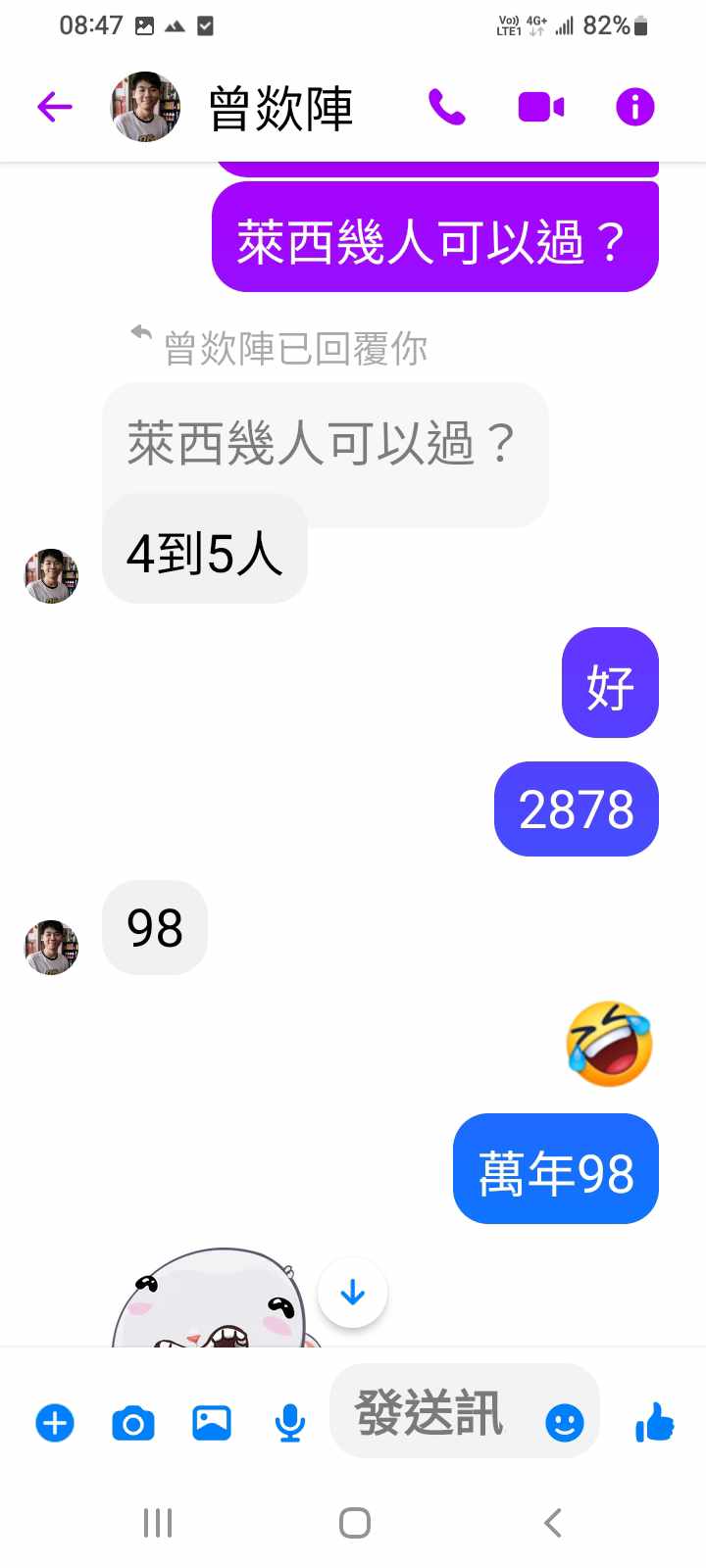Start a voice call with 曾效陣
Screen dimensions: 706x1568
(x=447, y=107)
